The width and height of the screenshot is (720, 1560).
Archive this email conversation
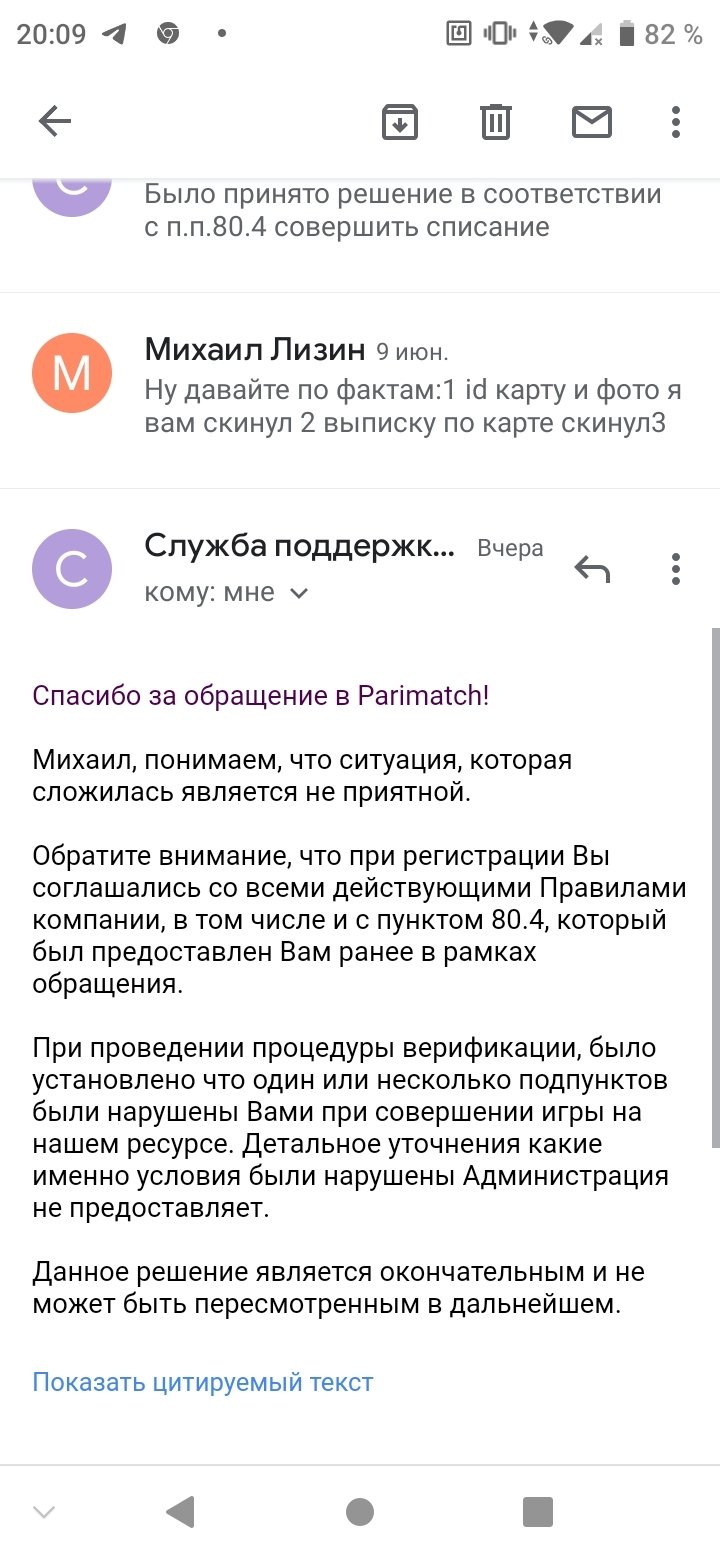coord(400,122)
